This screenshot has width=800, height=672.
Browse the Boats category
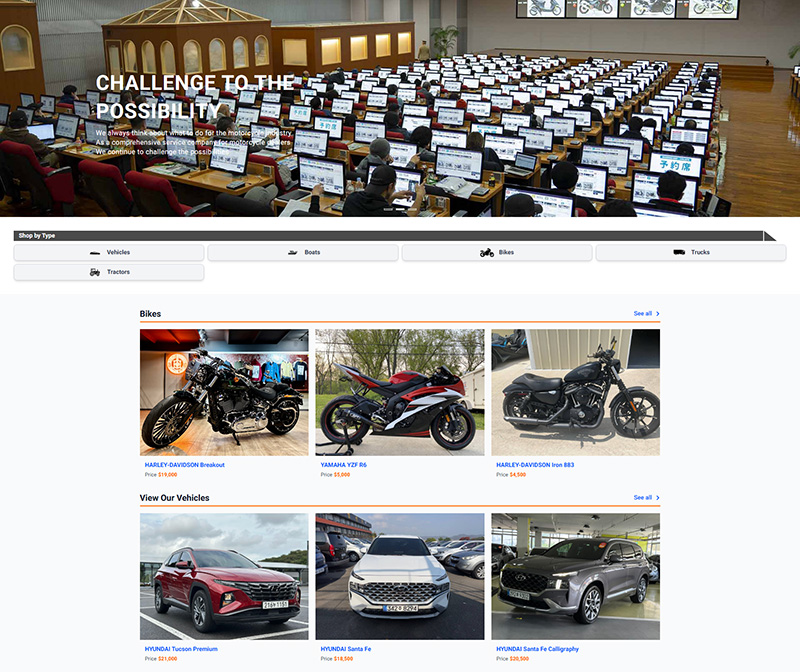[x=303, y=253]
